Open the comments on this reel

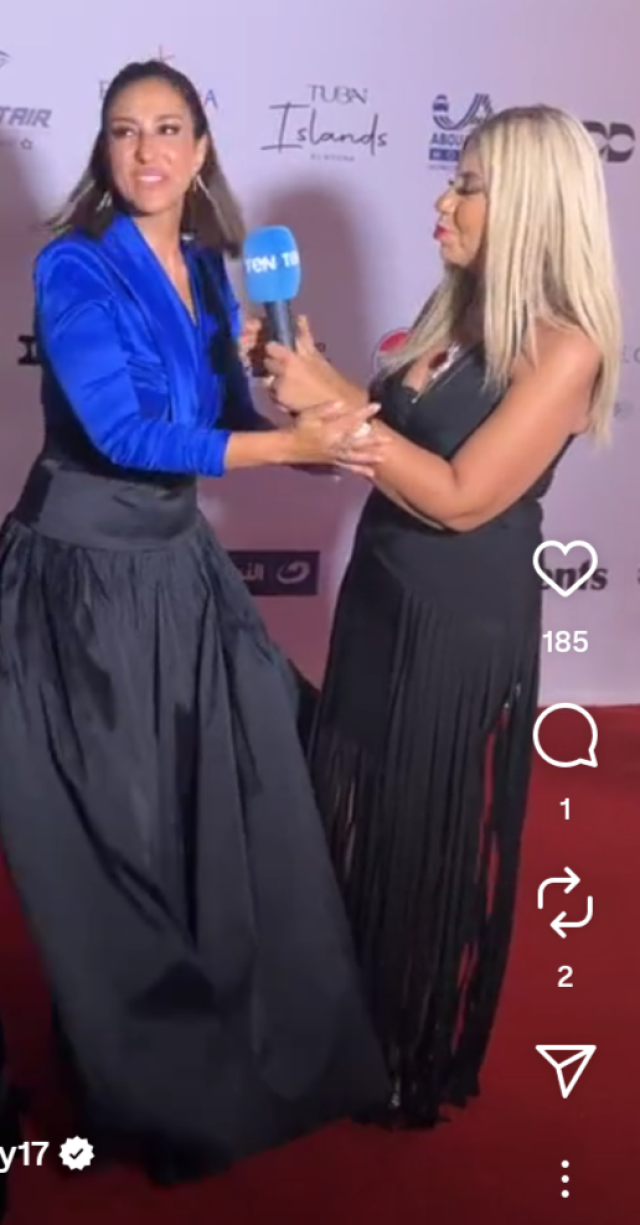565,736
